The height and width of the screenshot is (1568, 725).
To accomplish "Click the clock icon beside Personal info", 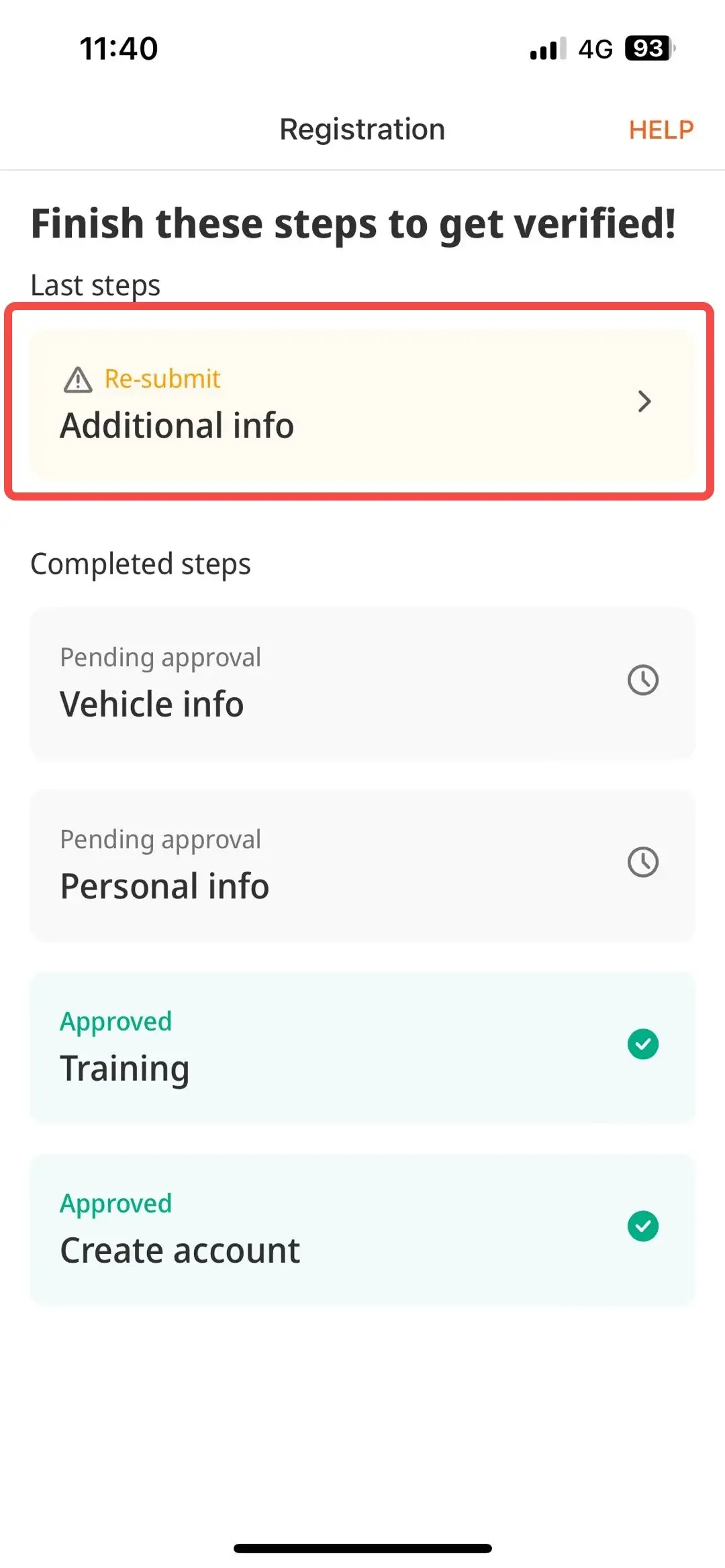I will tap(642, 863).
